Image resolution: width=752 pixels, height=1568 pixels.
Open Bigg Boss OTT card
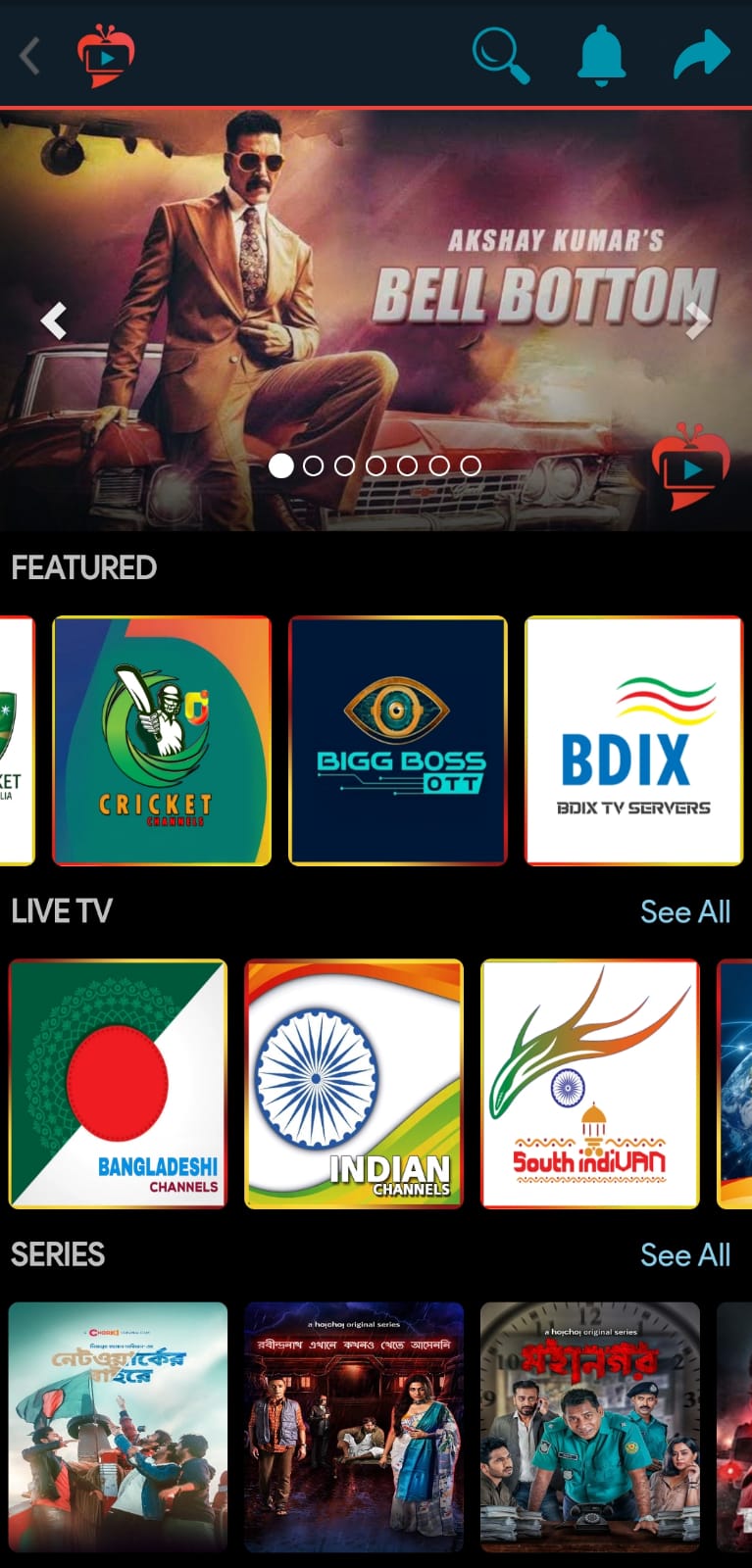[x=398, y=741]
